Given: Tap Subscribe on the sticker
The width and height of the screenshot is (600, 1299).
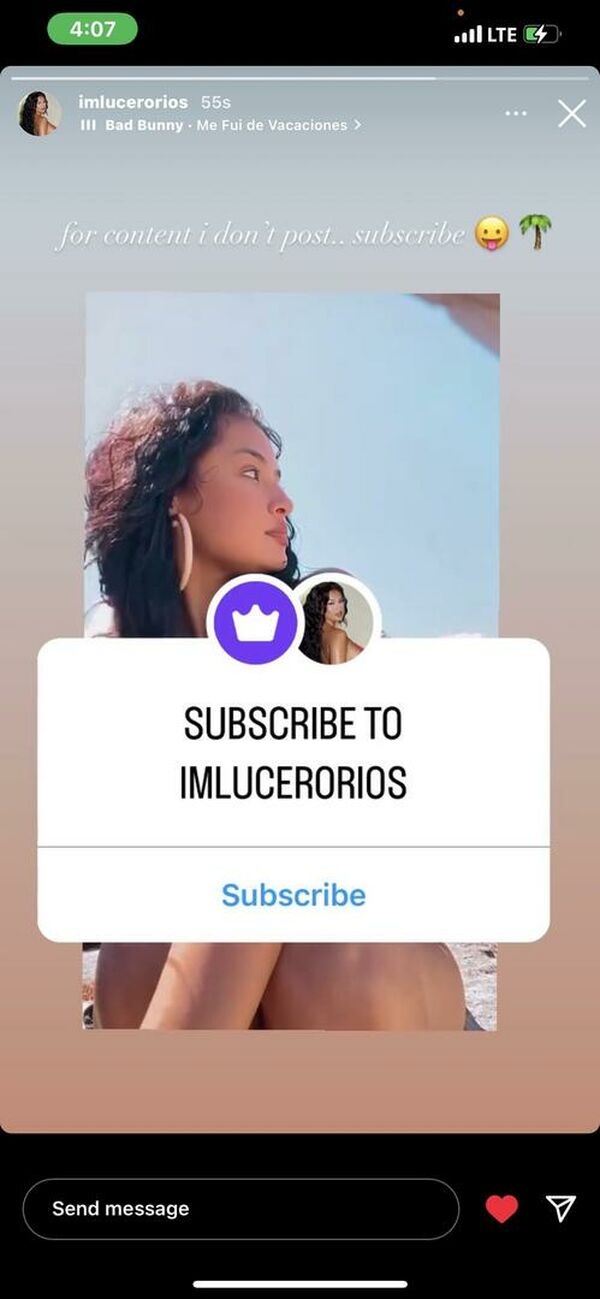Looking at the screenshot, I should pyautogui.click(x=293, y=894).
